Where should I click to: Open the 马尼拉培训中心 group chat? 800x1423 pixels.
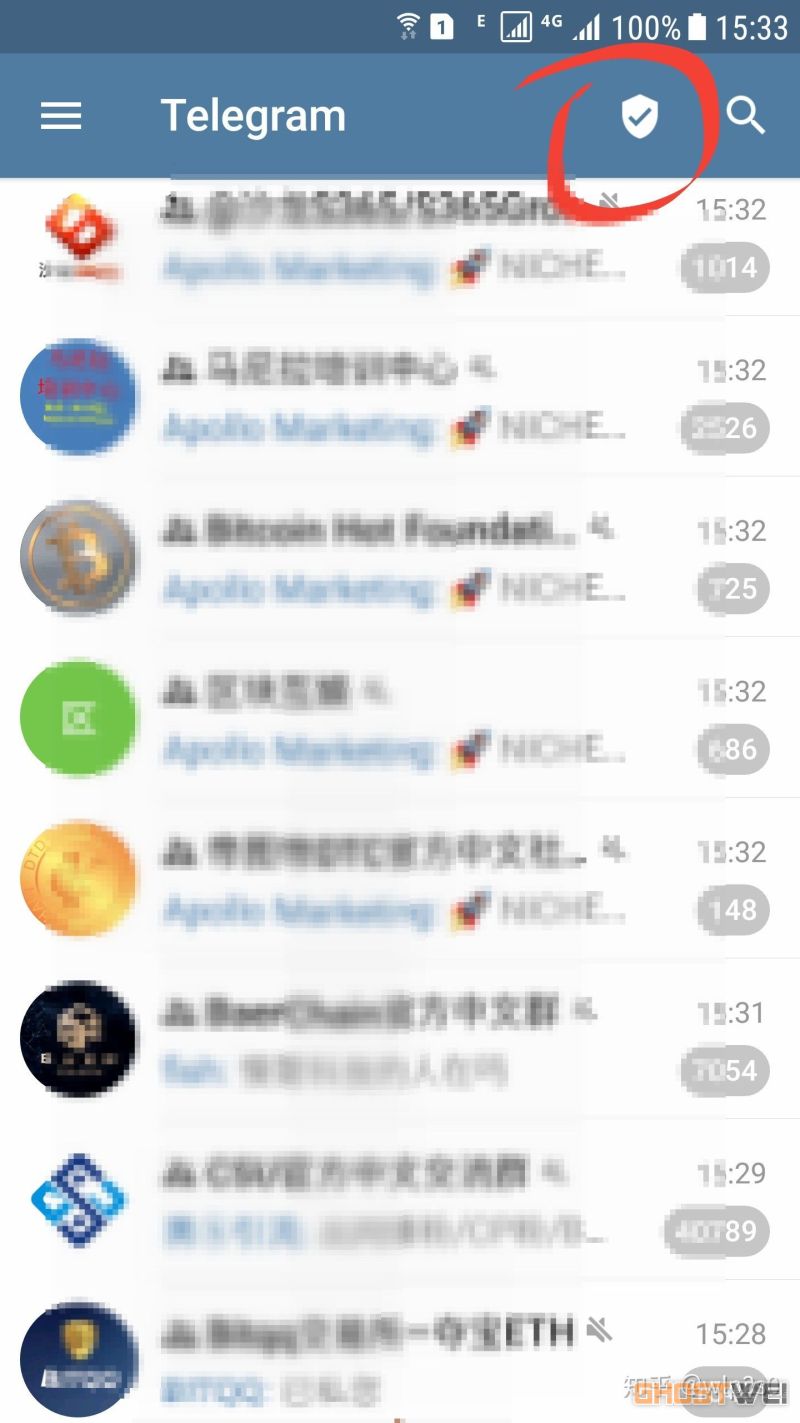400,398
